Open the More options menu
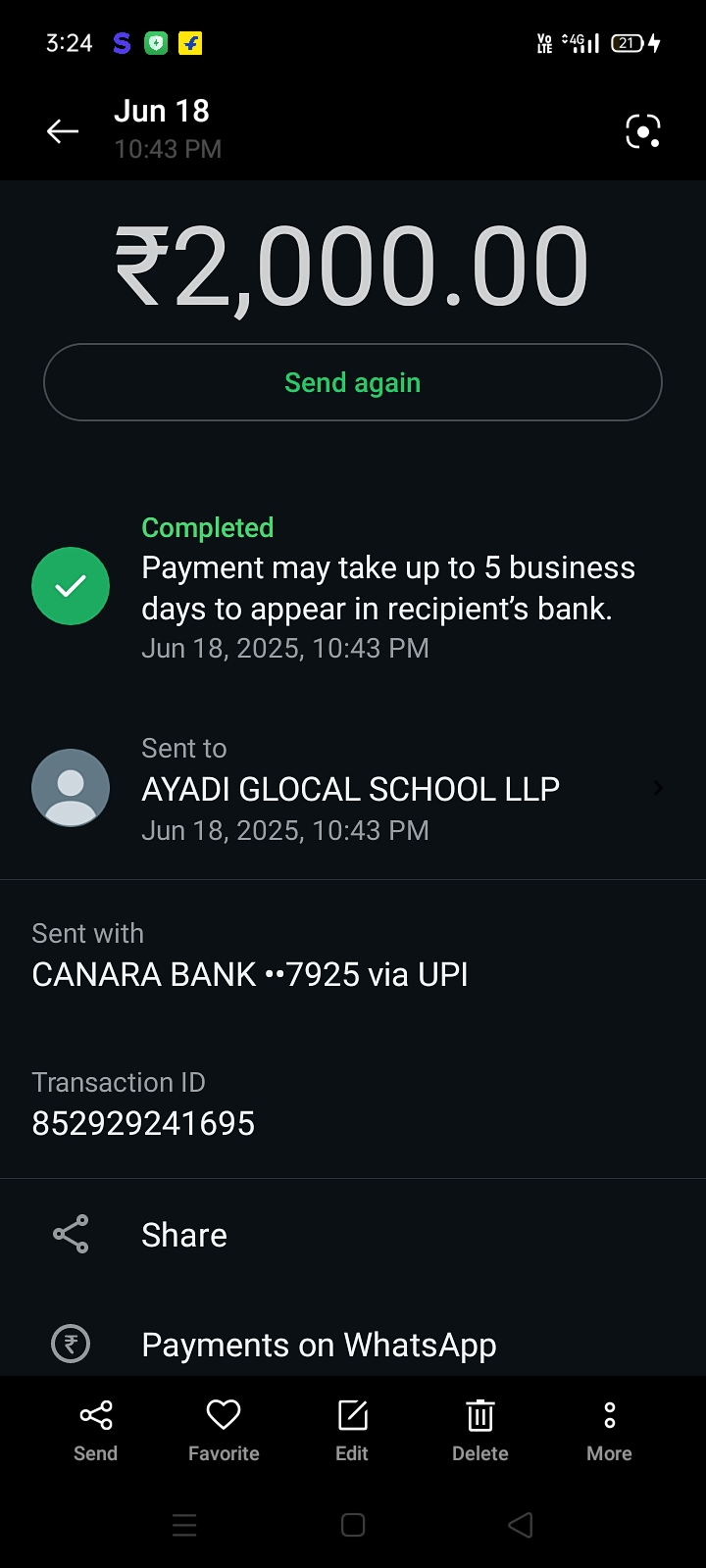This screenshot has width=706, height=1568. pyautogui.click(x=609, y=1430)
